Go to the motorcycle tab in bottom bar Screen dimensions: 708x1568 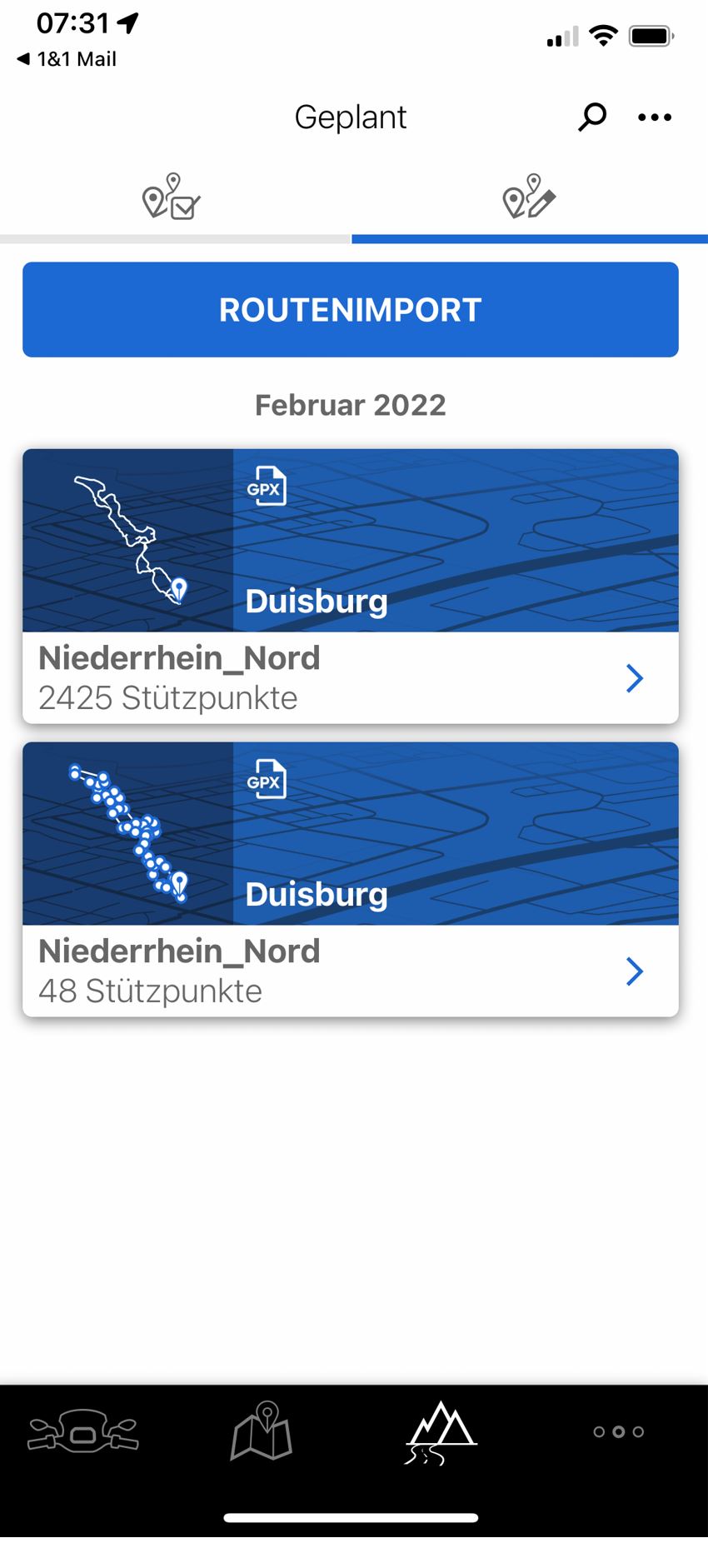(83, 1431)
